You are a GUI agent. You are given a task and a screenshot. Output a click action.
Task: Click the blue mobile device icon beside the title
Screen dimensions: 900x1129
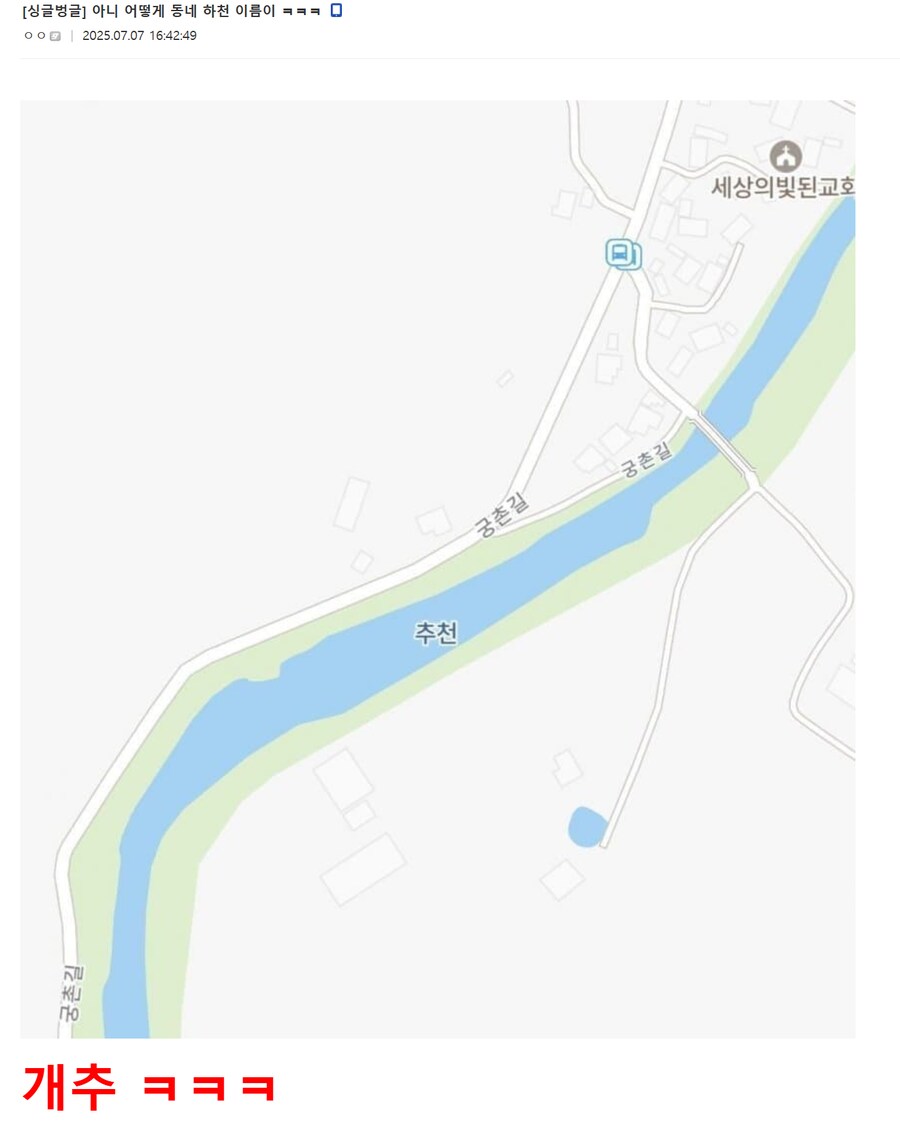334,12
